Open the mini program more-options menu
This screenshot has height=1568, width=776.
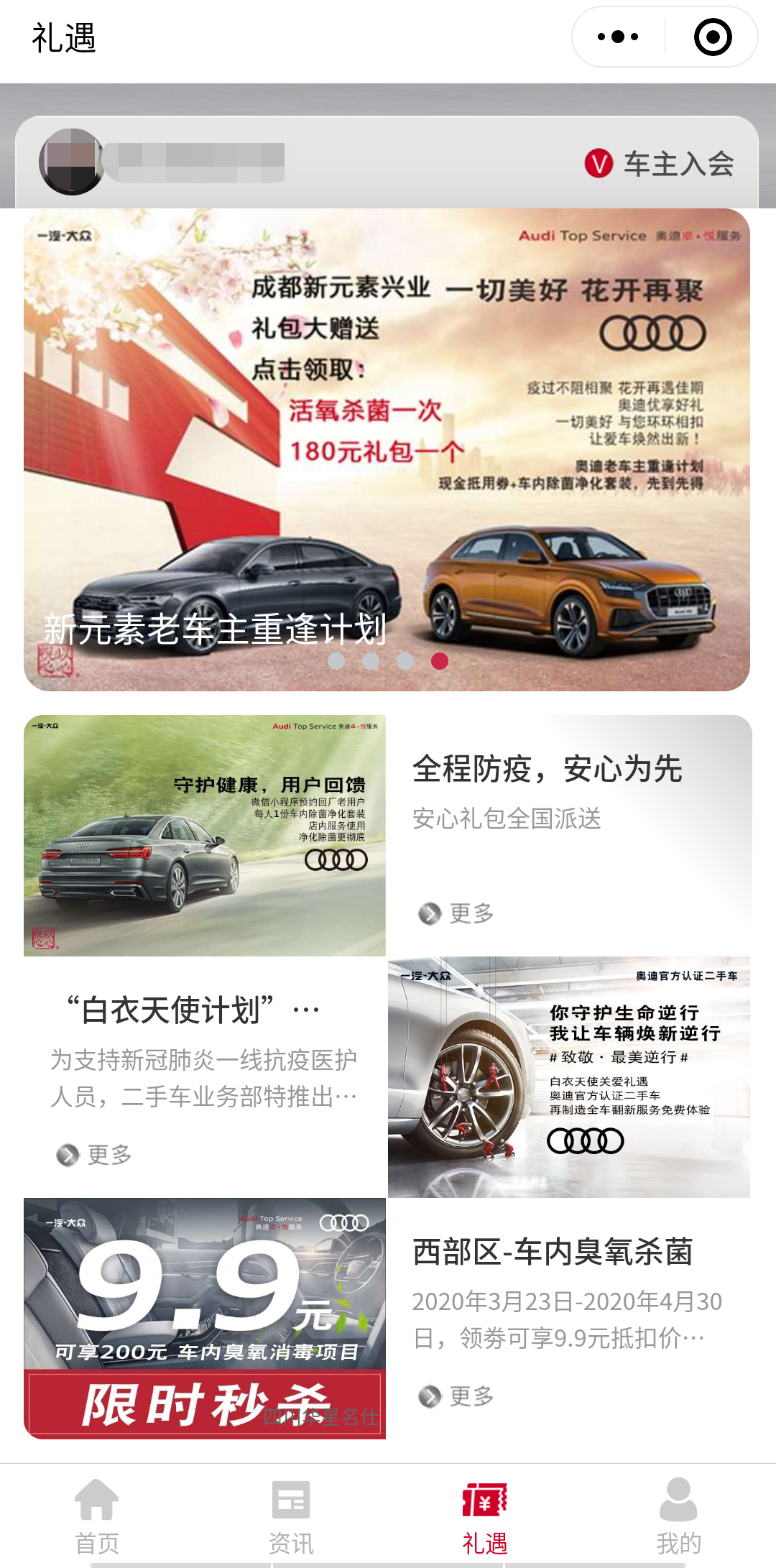(618, 37)
